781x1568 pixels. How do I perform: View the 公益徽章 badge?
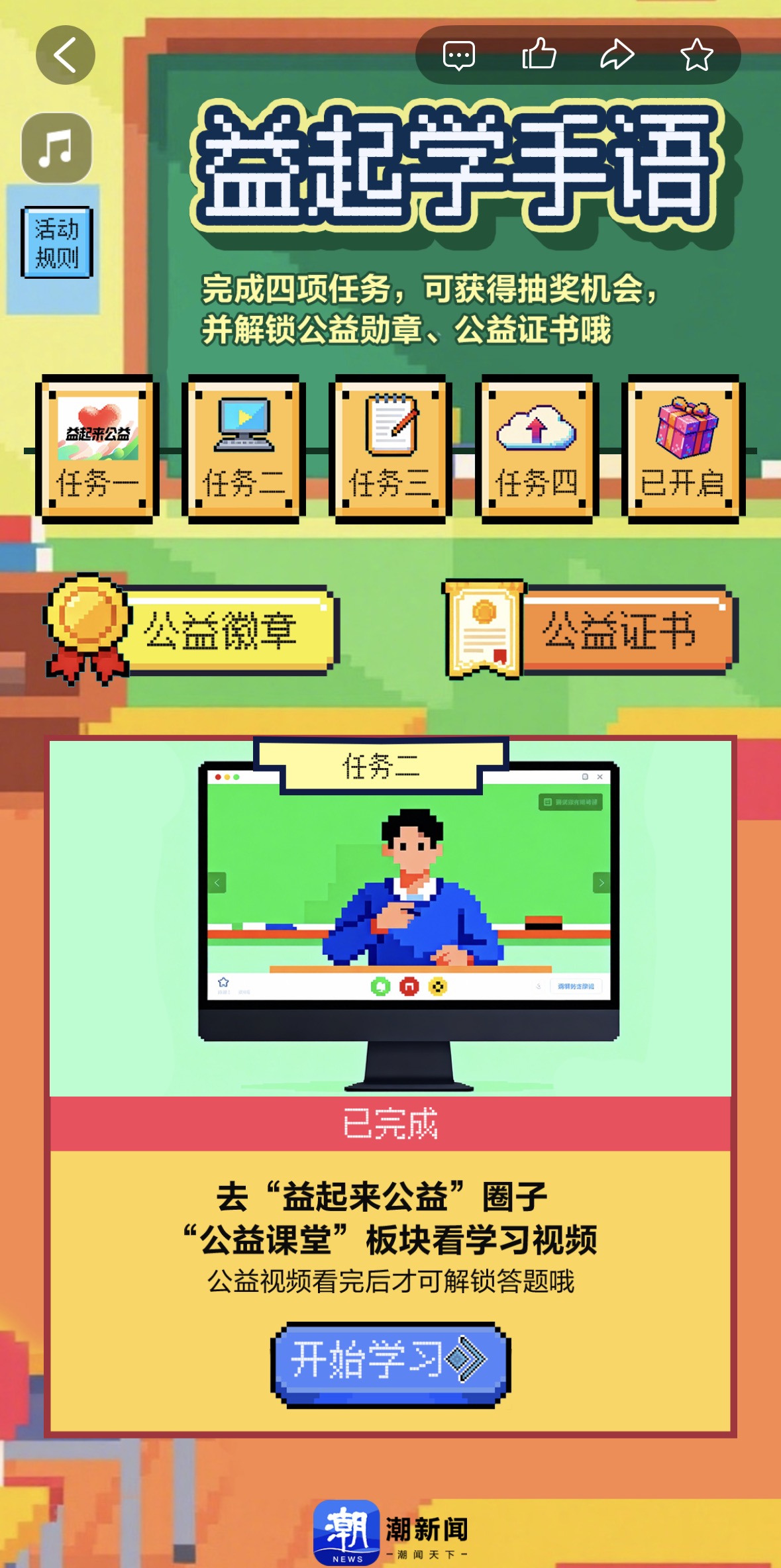pyautogui.click(x=192, y=630)
